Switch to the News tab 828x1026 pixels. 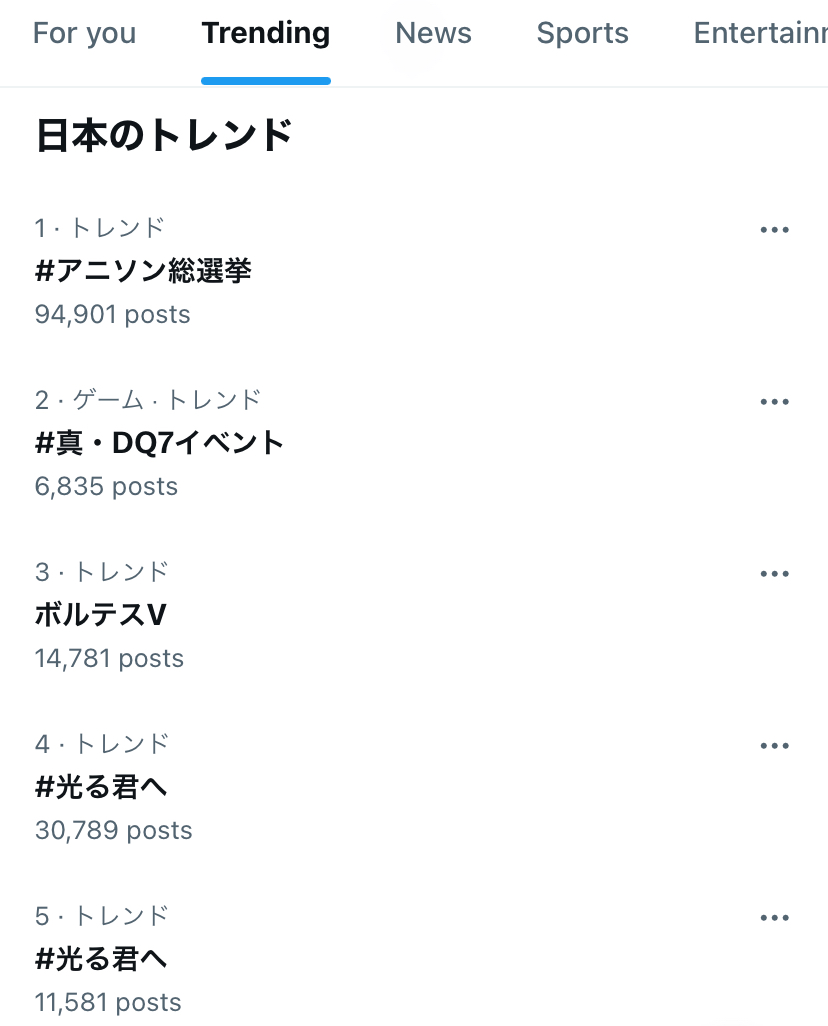(433, 34)
